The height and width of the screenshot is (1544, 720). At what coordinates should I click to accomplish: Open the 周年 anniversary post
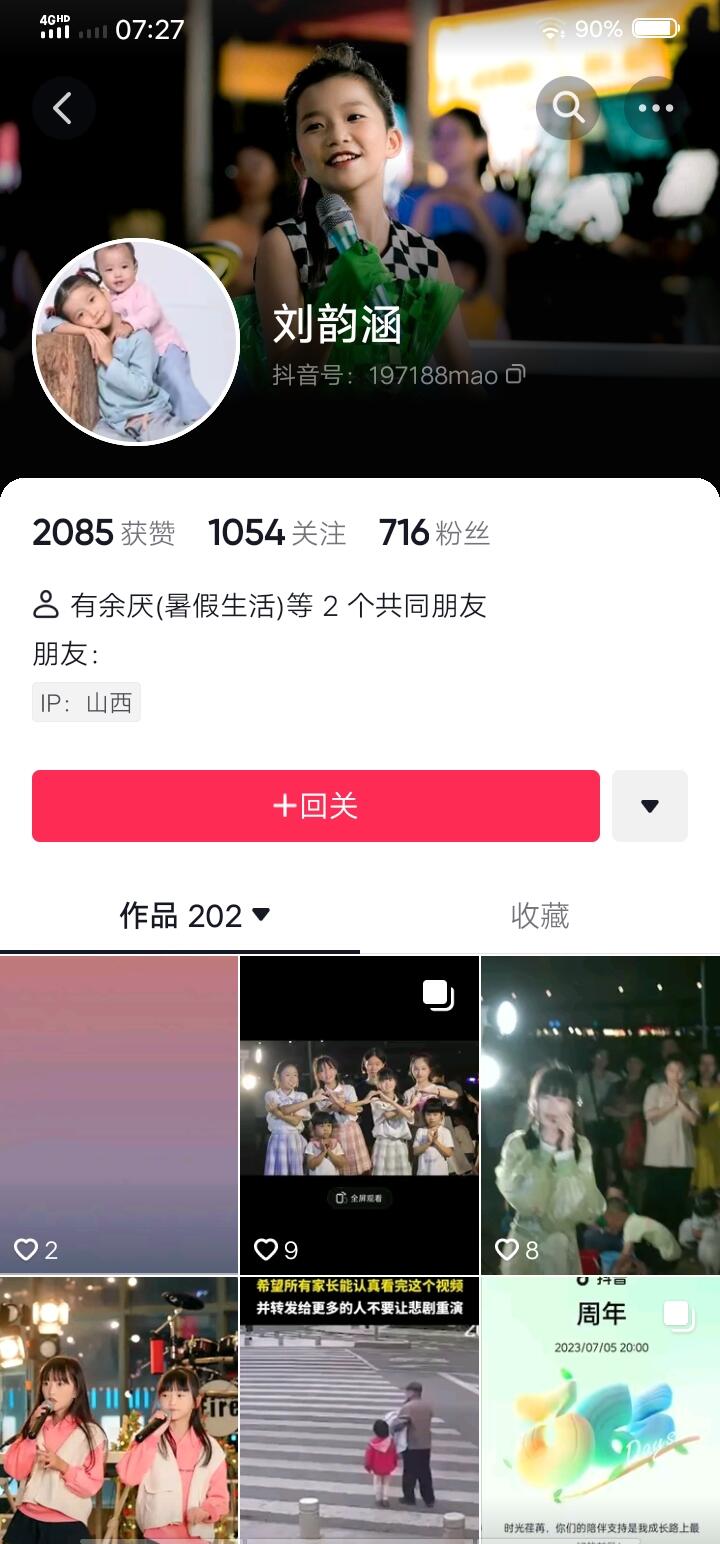[x=600, y=1410]
